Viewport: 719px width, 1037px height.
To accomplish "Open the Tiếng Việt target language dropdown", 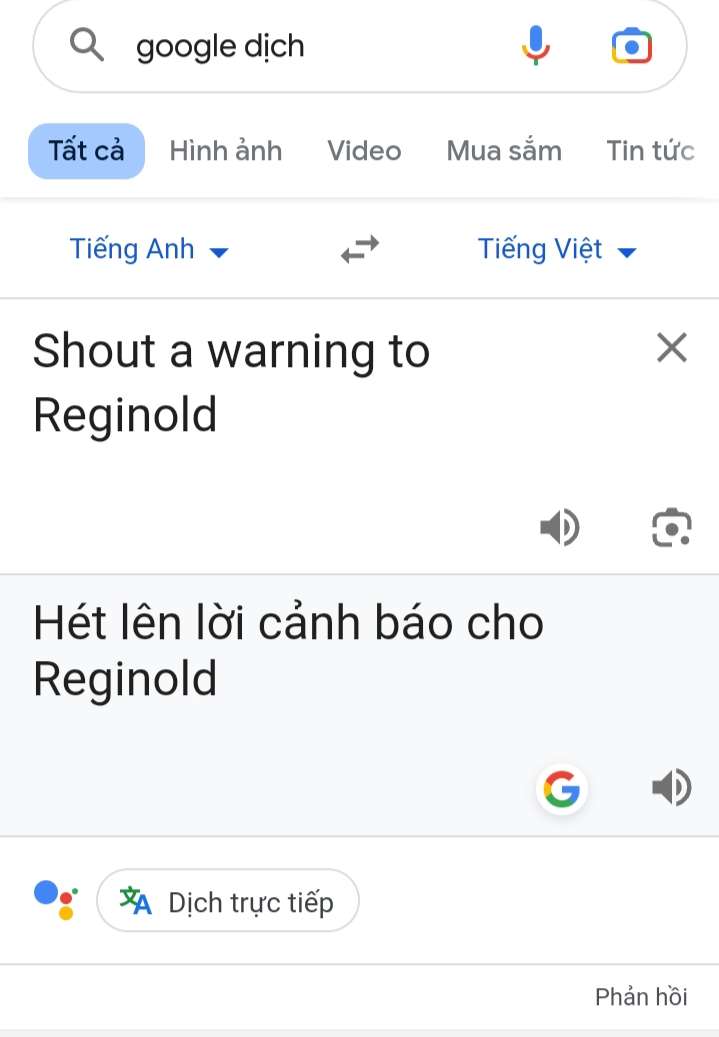I will point(557,249).
